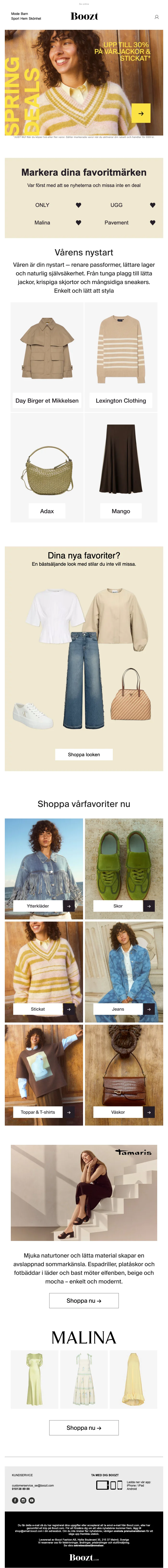Viewport: 168px width, 1568px height.
Task: Open the account profile icon
Action: click(156, 17)
